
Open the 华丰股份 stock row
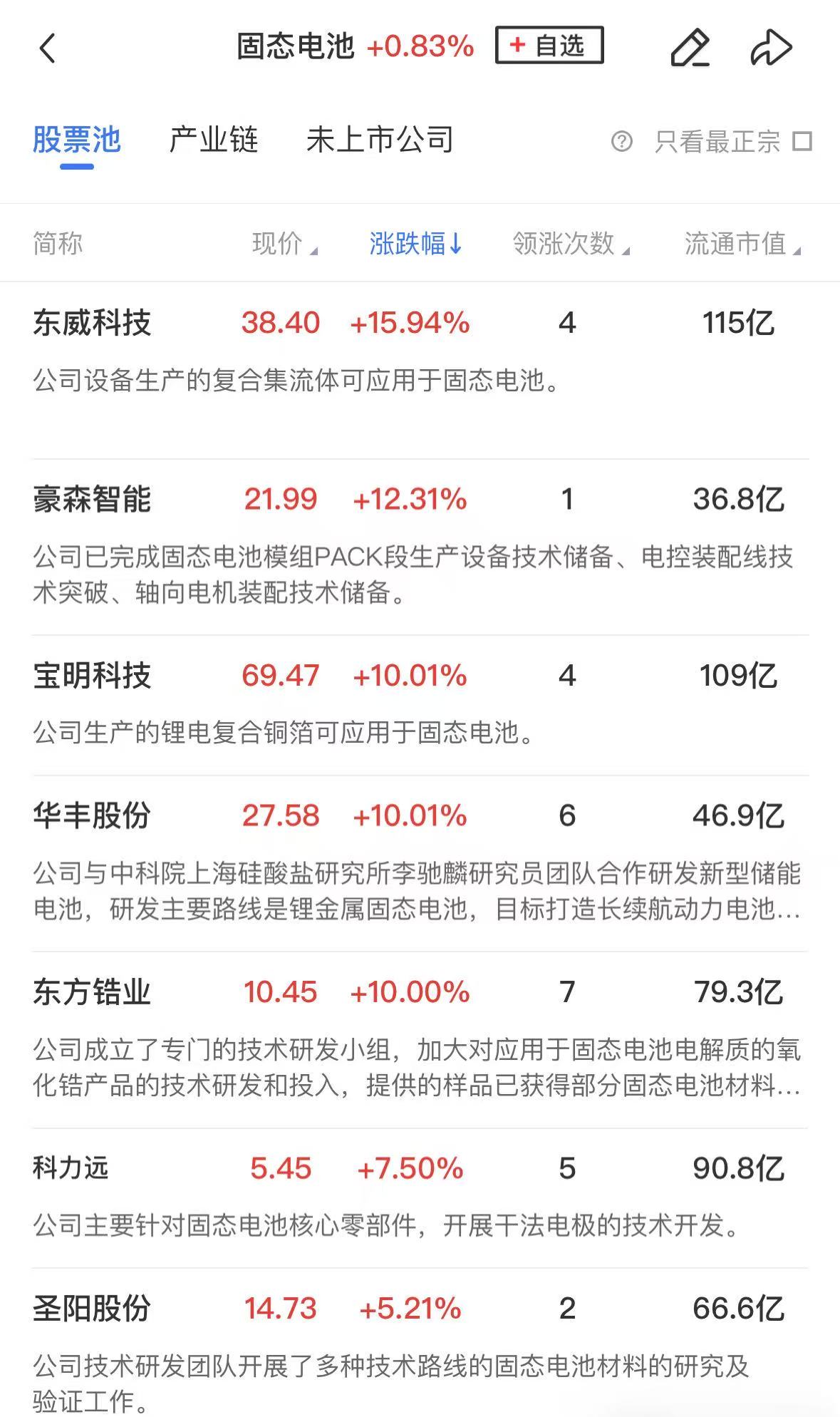(x=92, y=815)
